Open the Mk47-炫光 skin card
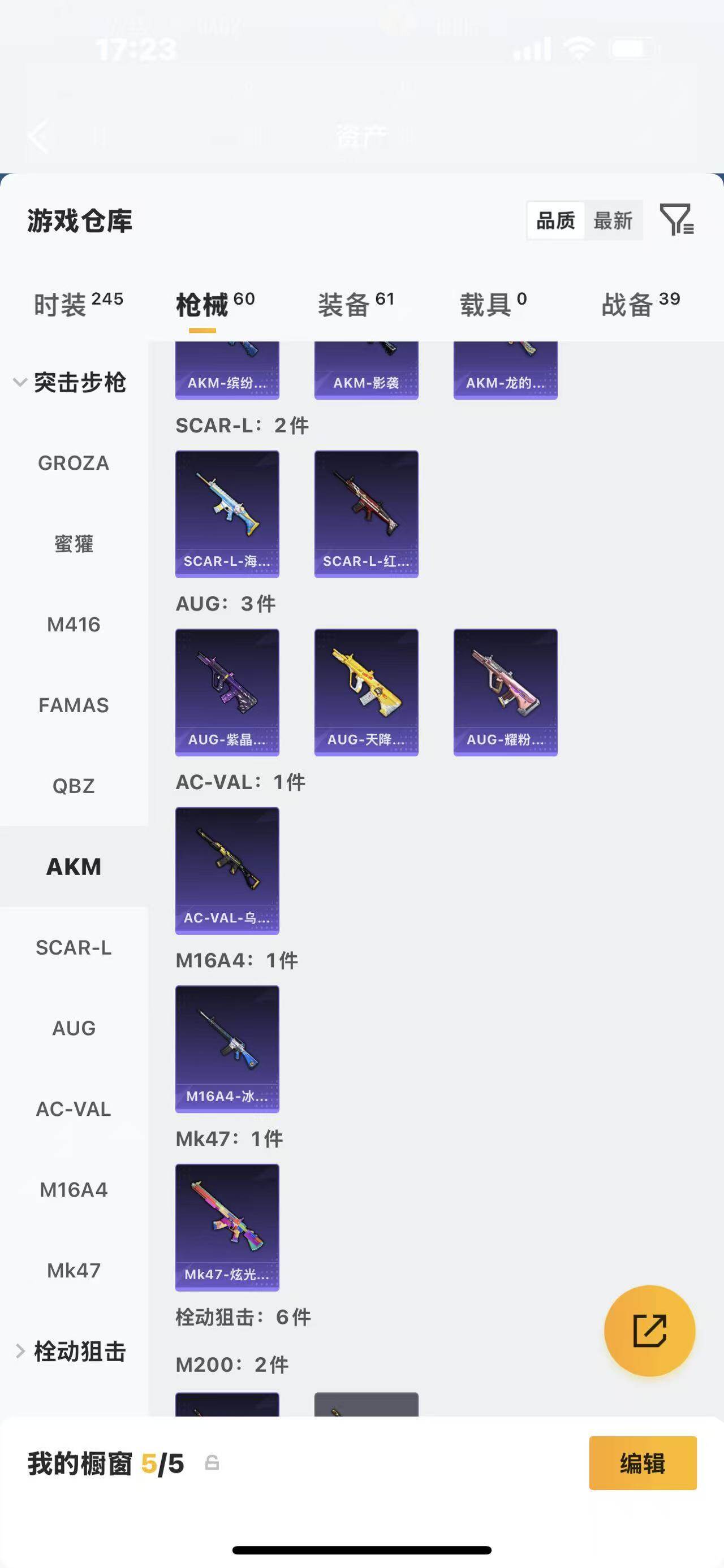The height and width of the screenshot is (1568, 724). (x=227, y=1227)
